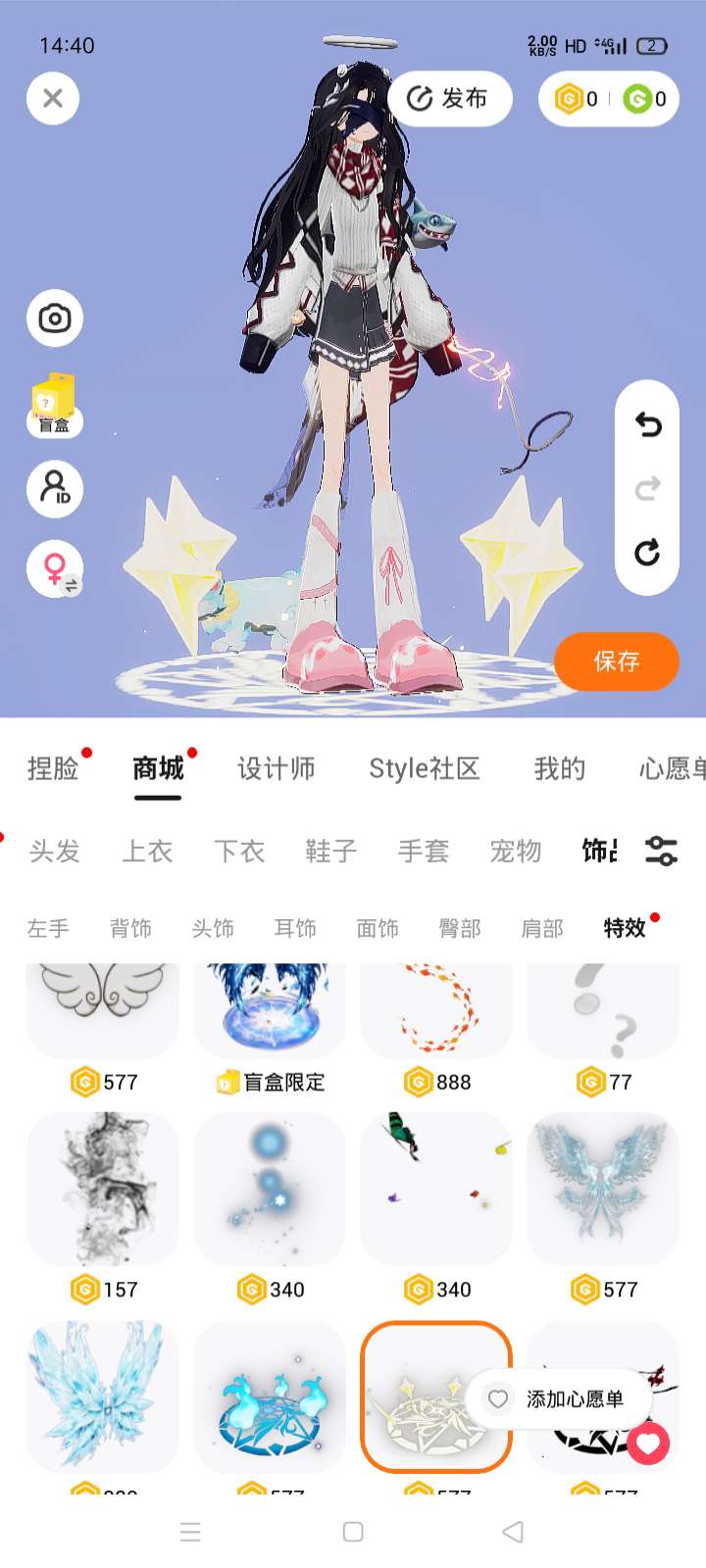Open the 盲盒 blind box
Image resolution: width=706 pixels, height=1568 pixels.
55,405
